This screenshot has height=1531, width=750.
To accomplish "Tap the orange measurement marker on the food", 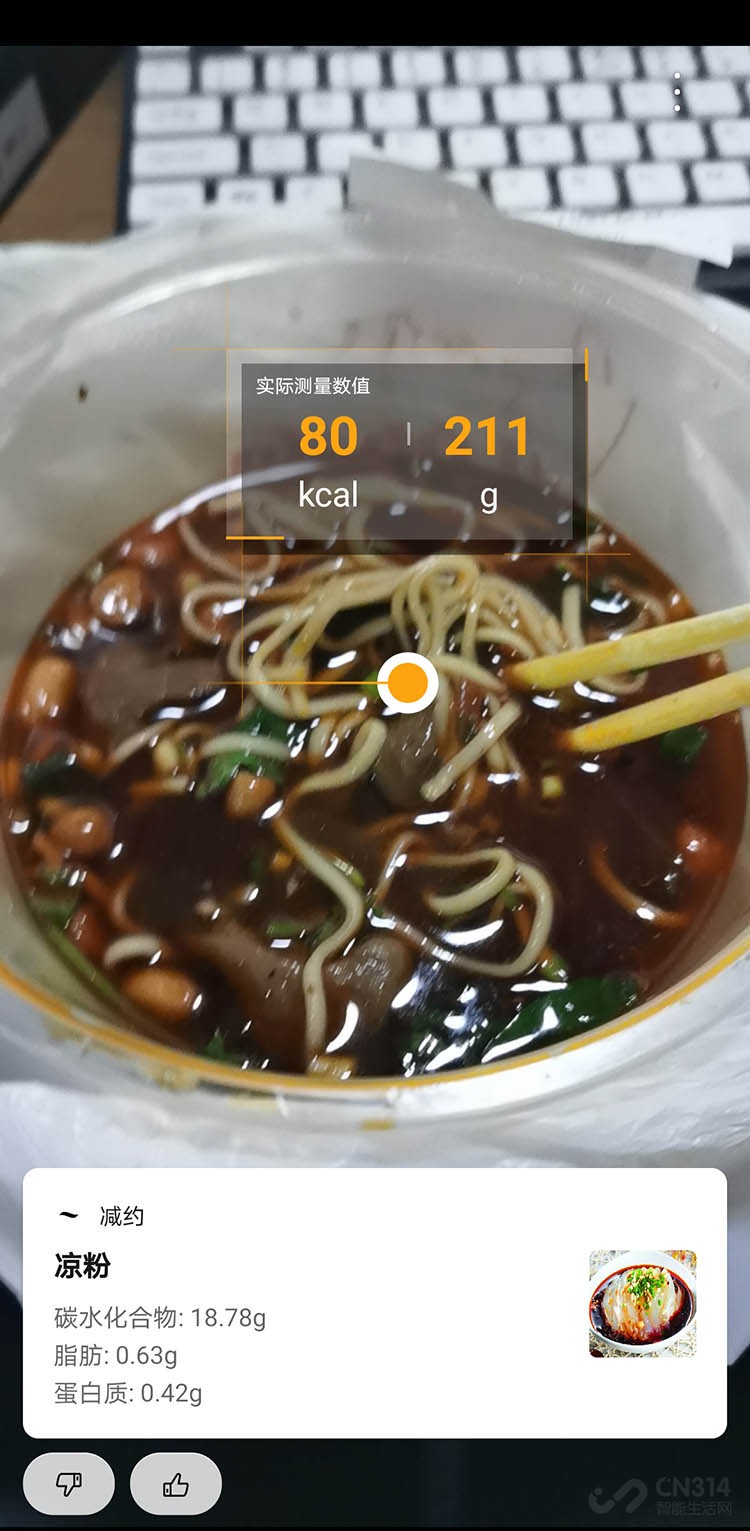I will [x=407, y=682].
